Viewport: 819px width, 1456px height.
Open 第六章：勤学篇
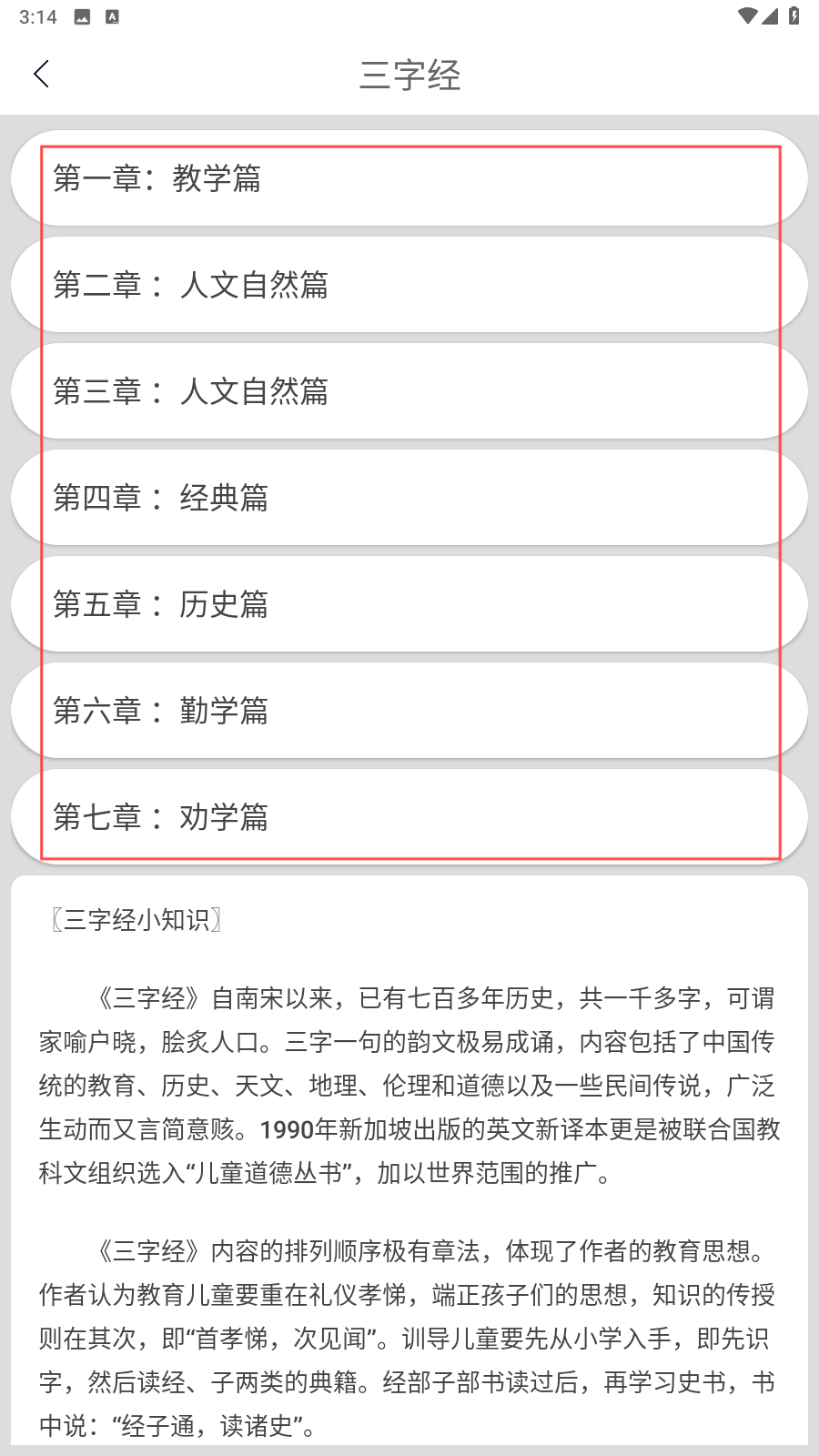click(x=409, y=711)
